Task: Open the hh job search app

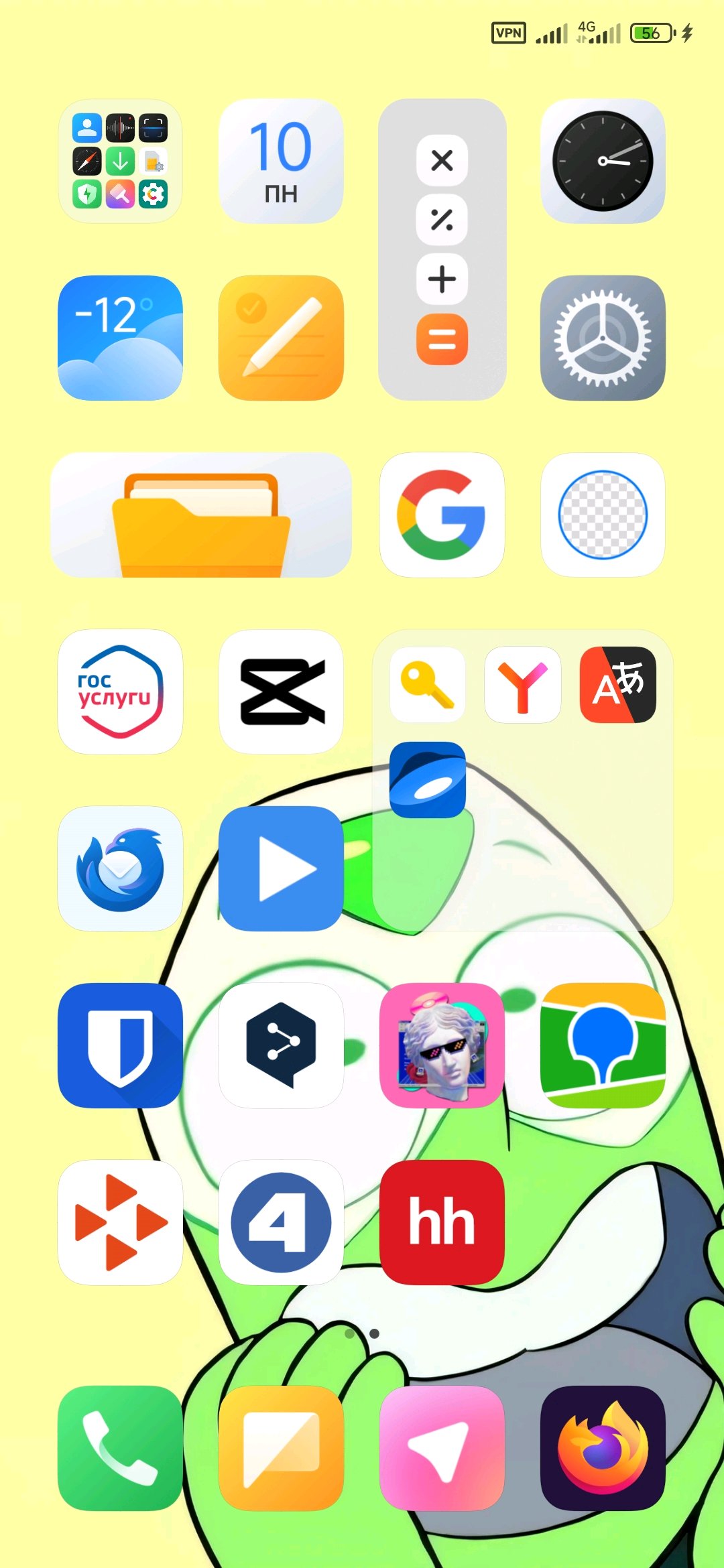Action: click(x=442, y=1222)
